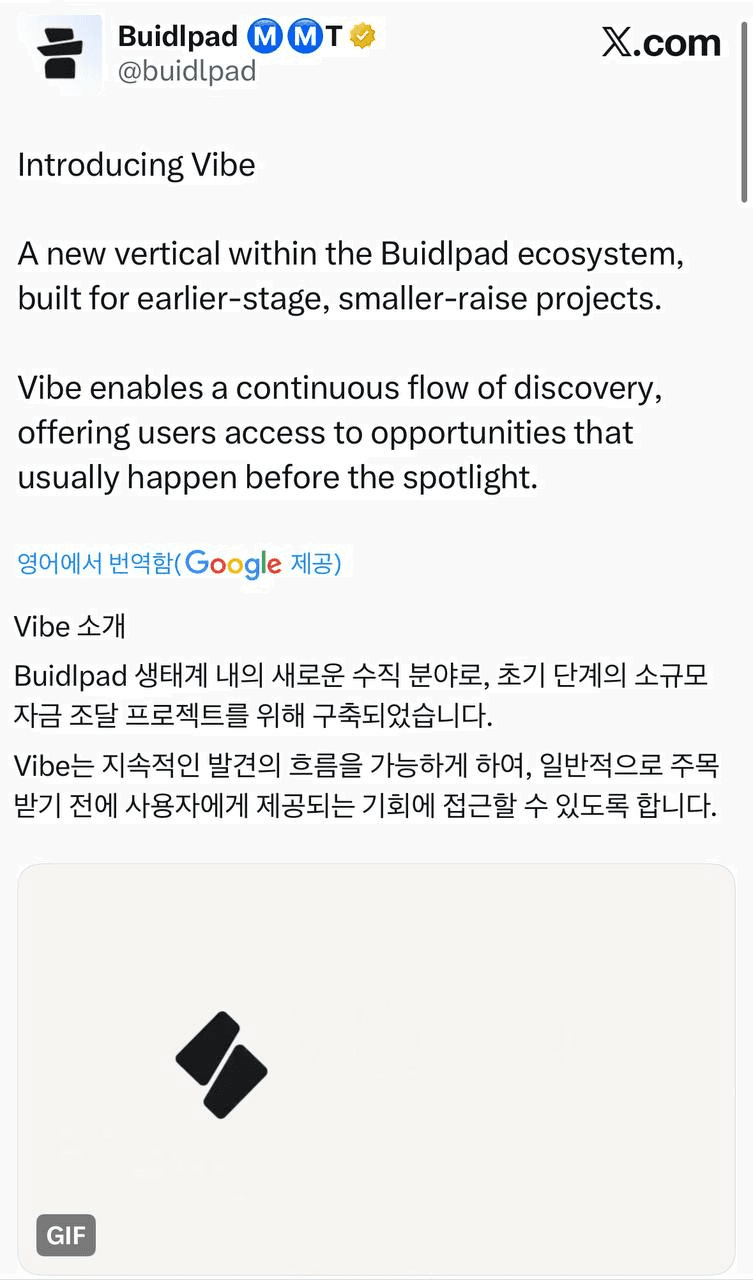Open the Vibe GIF media tile

tap(376, 1068)
